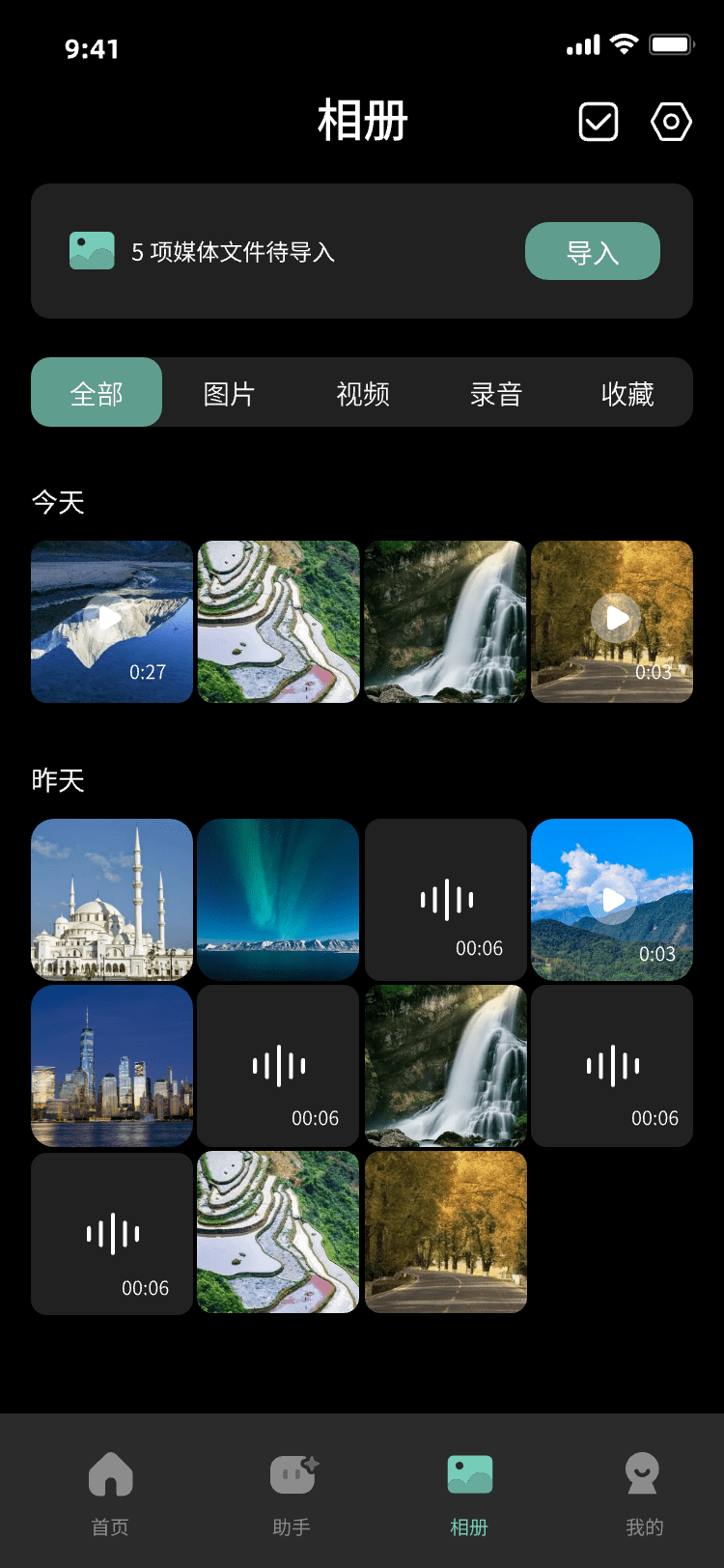Switch to the 视频 filter tab

click(x=362, y=392)
